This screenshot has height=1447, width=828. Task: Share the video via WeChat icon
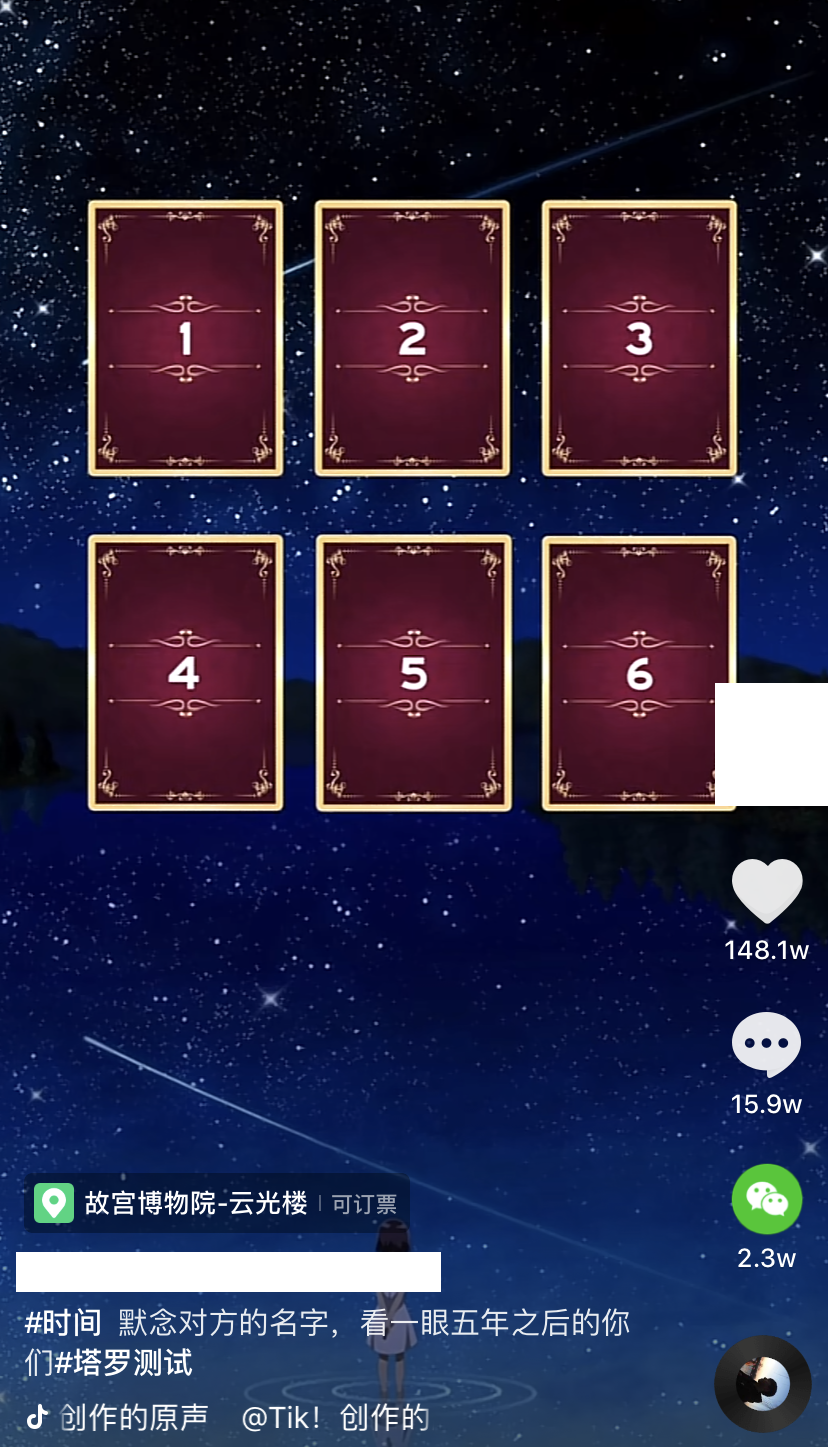click(x=767, y=1199)
